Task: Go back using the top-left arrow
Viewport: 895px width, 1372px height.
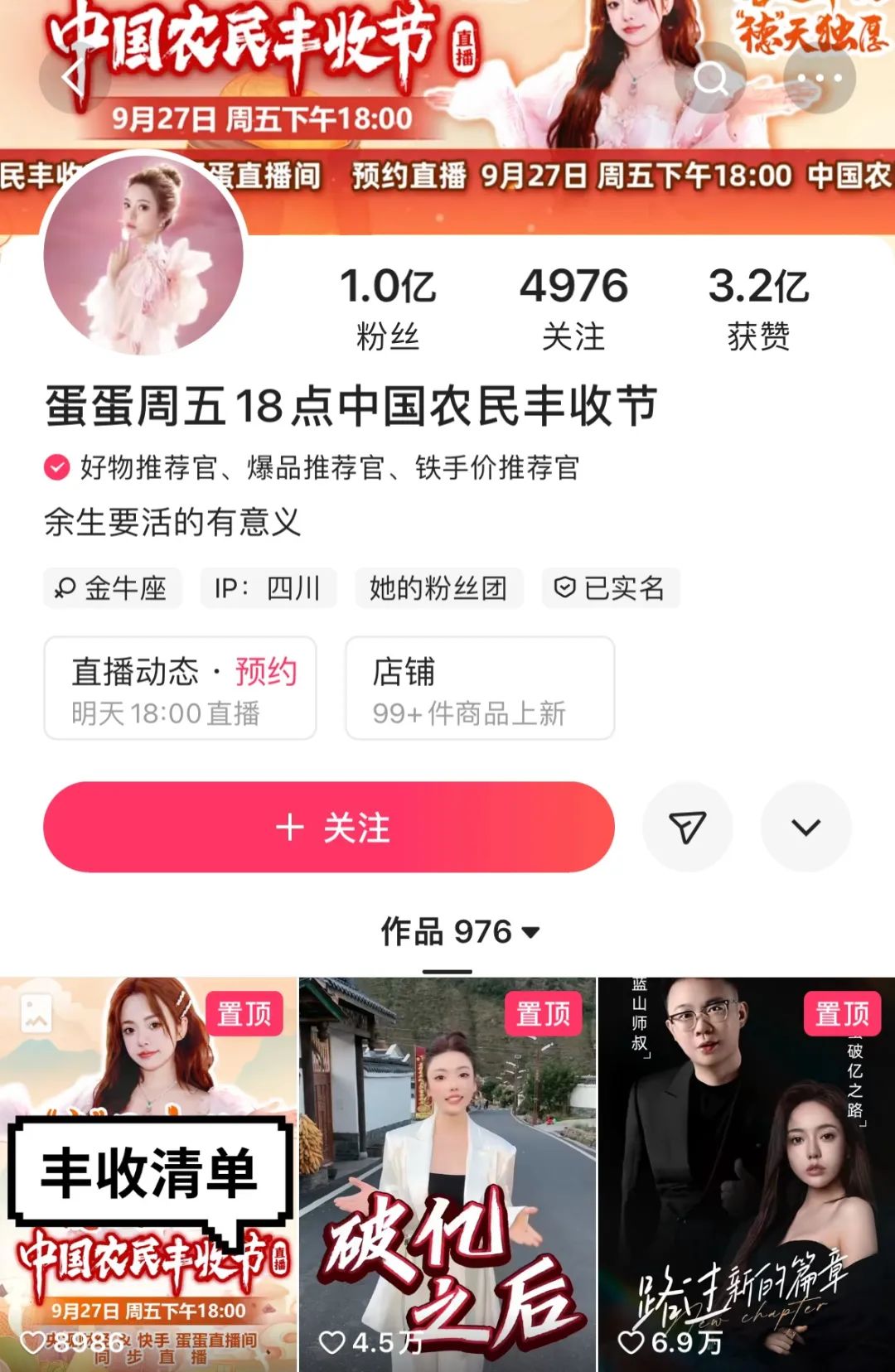Action: 75,79
